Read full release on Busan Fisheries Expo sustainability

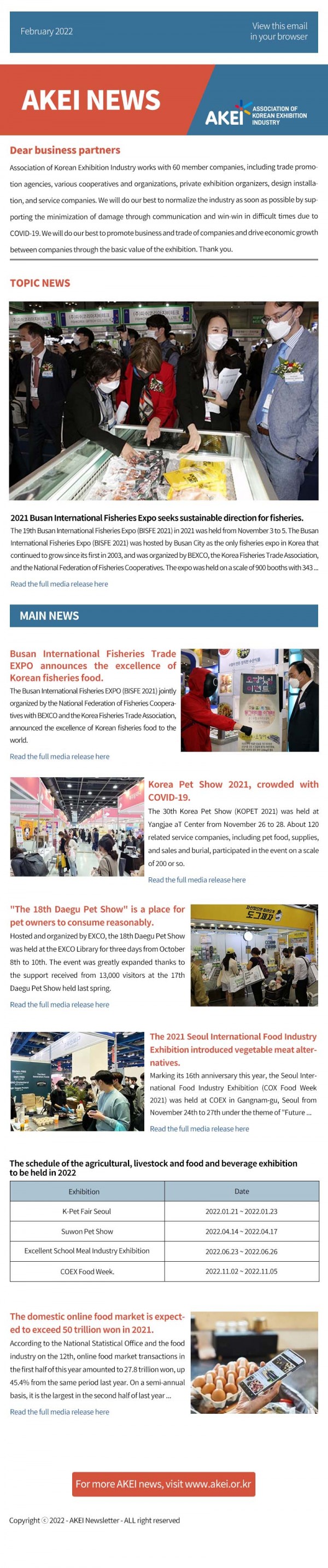pos(59,584)
